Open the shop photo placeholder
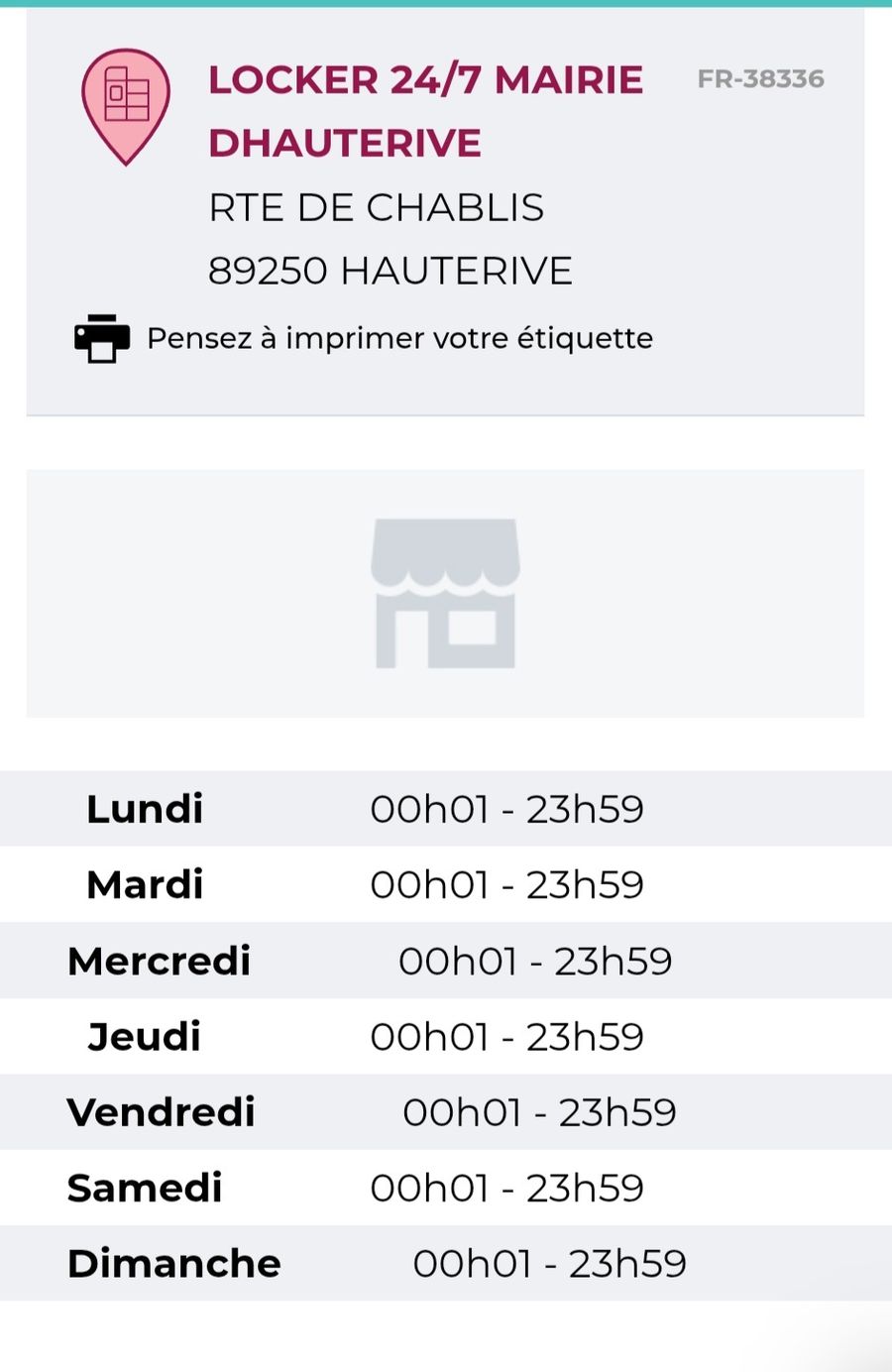The height and width of the screenshot is (1372, 892). pos(445,593)
